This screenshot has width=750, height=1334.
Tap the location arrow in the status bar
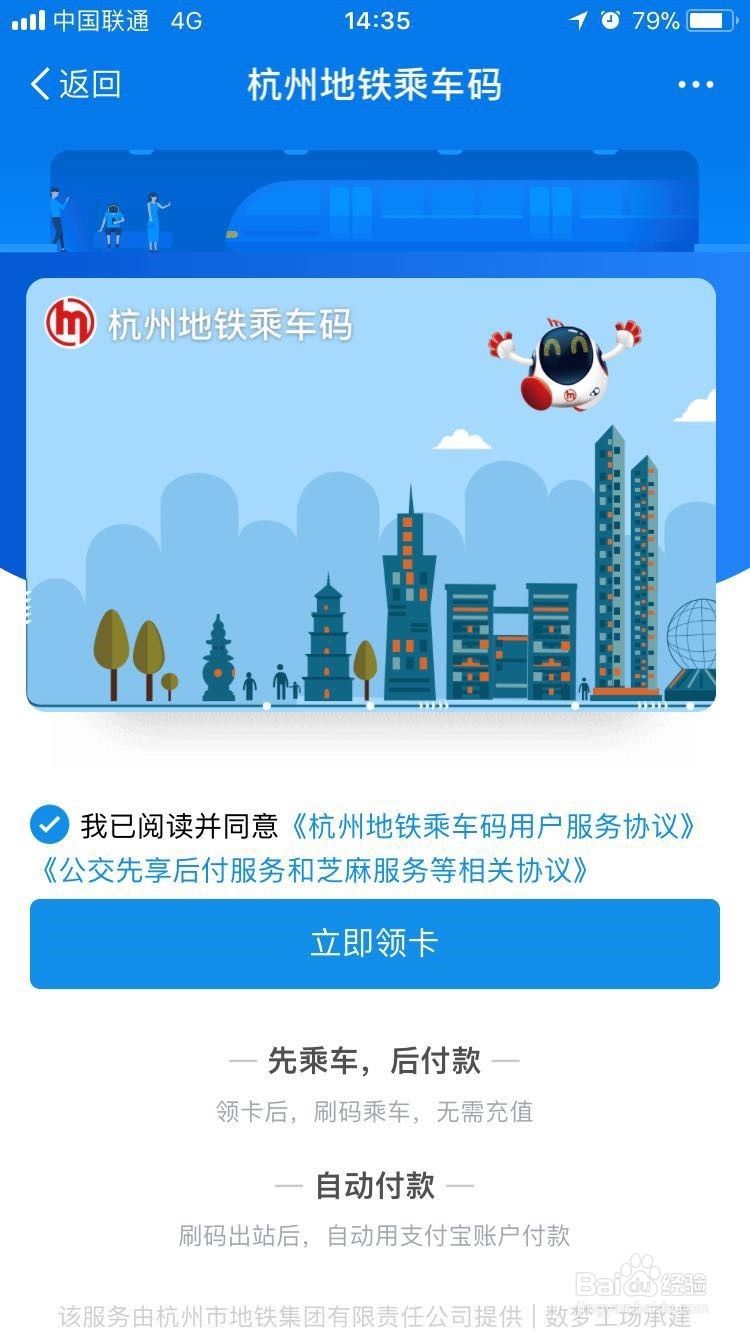(581, 19)
